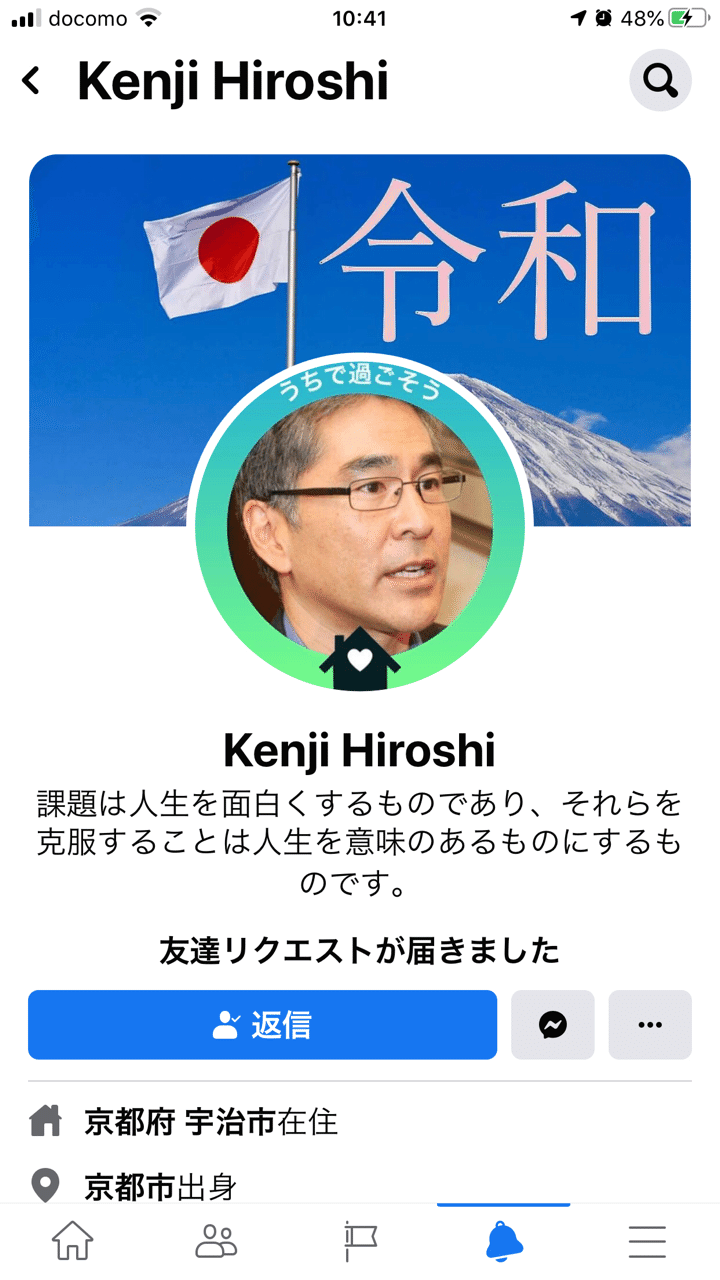
Task: Open search with the magnifier icon
Action: coord(660,80)
